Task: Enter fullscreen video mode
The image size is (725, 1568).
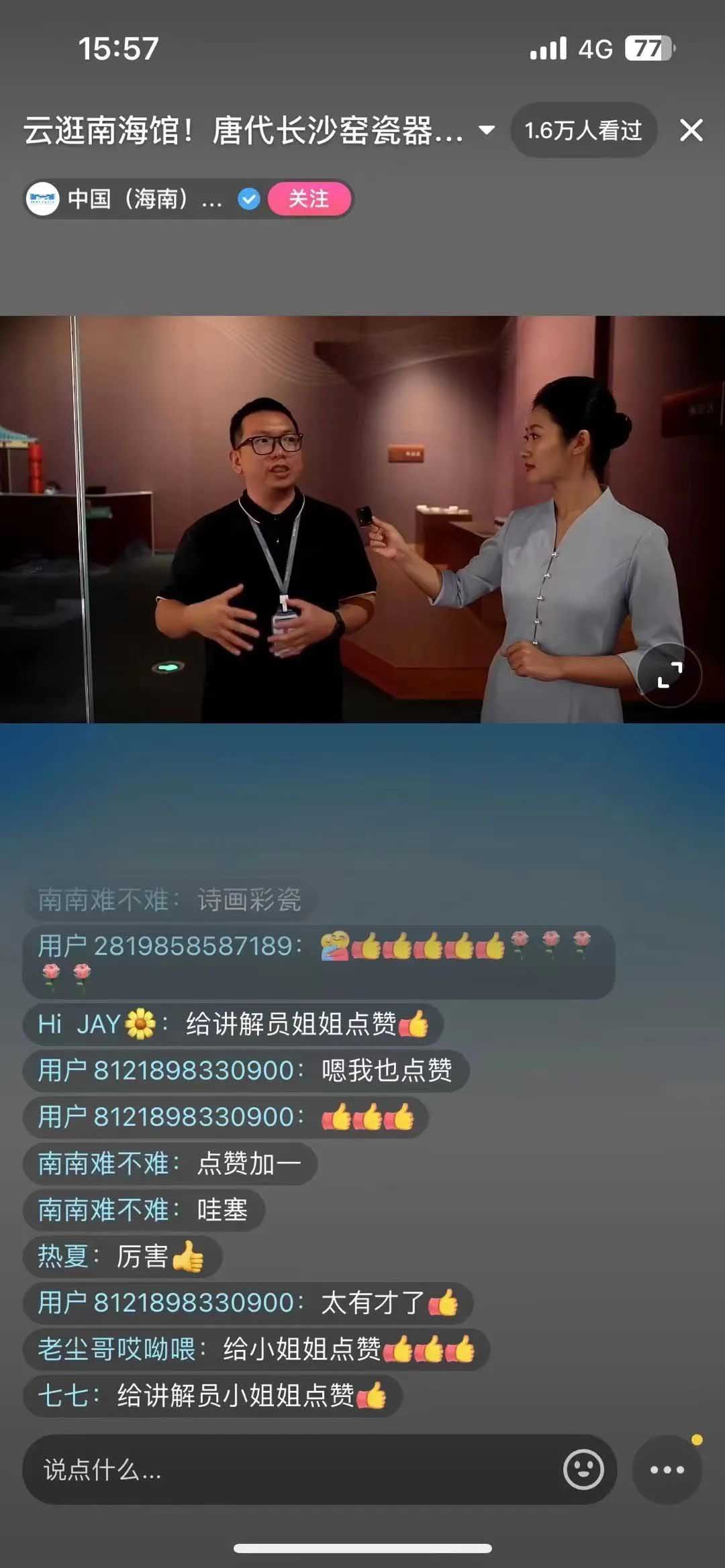Action: coord(669,675)
